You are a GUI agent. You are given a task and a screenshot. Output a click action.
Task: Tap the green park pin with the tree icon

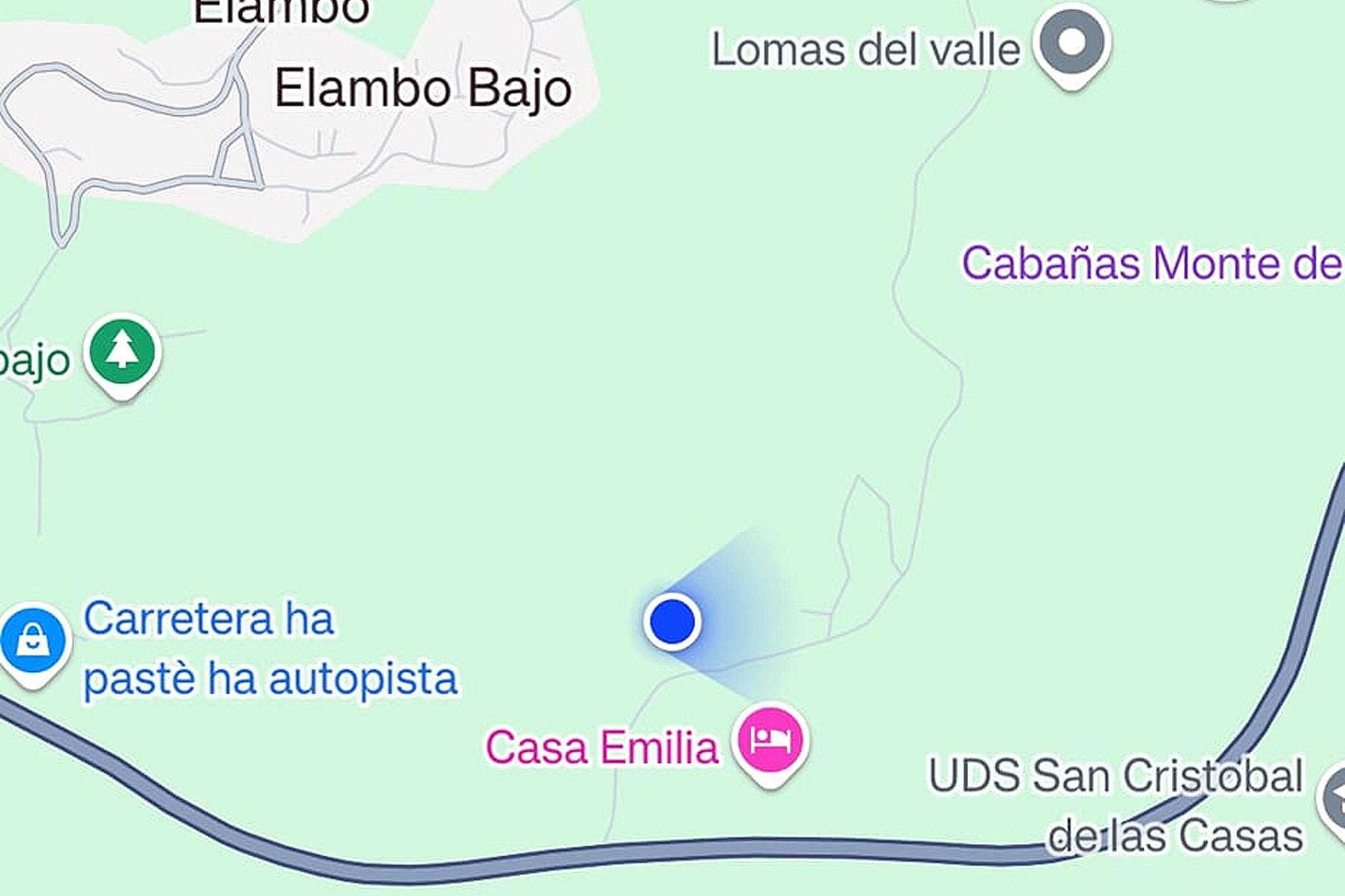(x=122, y=353)
